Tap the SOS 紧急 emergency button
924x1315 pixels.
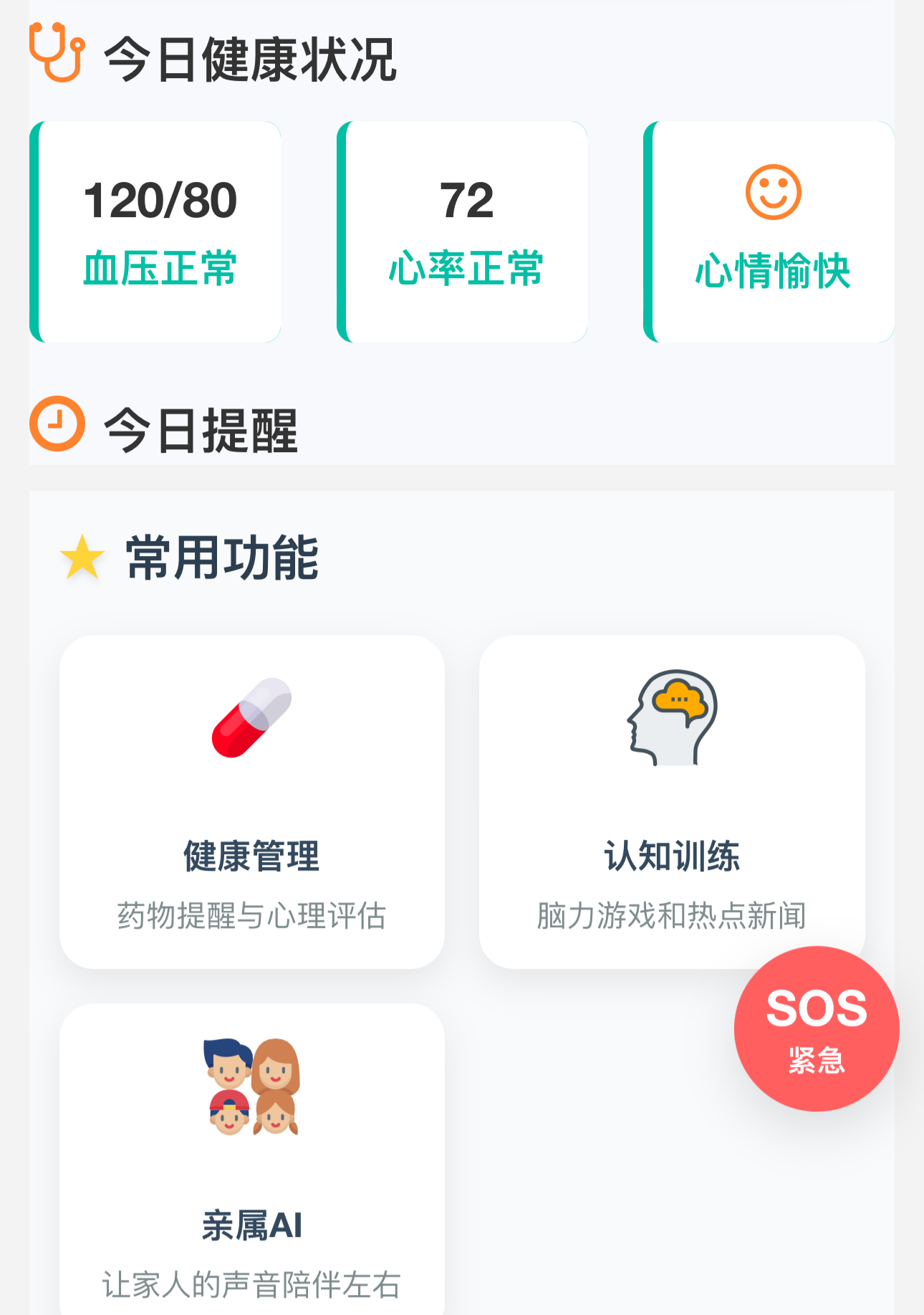(x=816, y=1028)
